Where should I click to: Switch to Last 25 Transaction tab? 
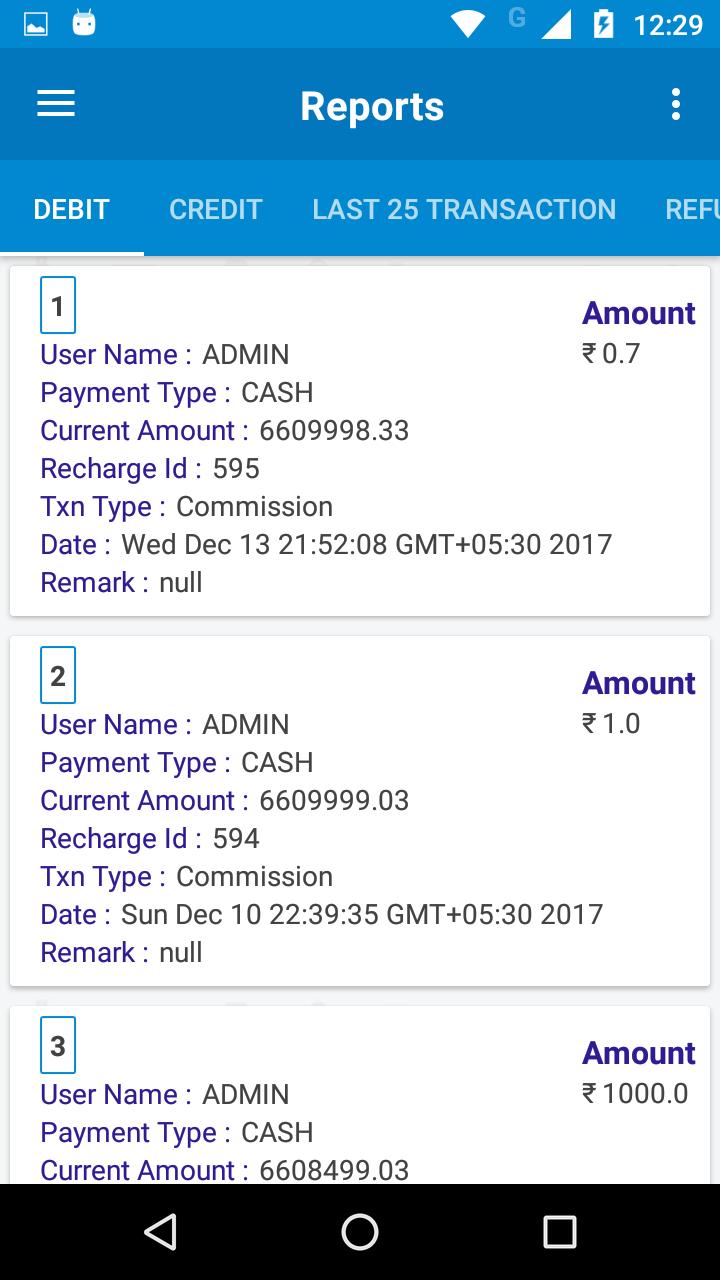point(464,209)
